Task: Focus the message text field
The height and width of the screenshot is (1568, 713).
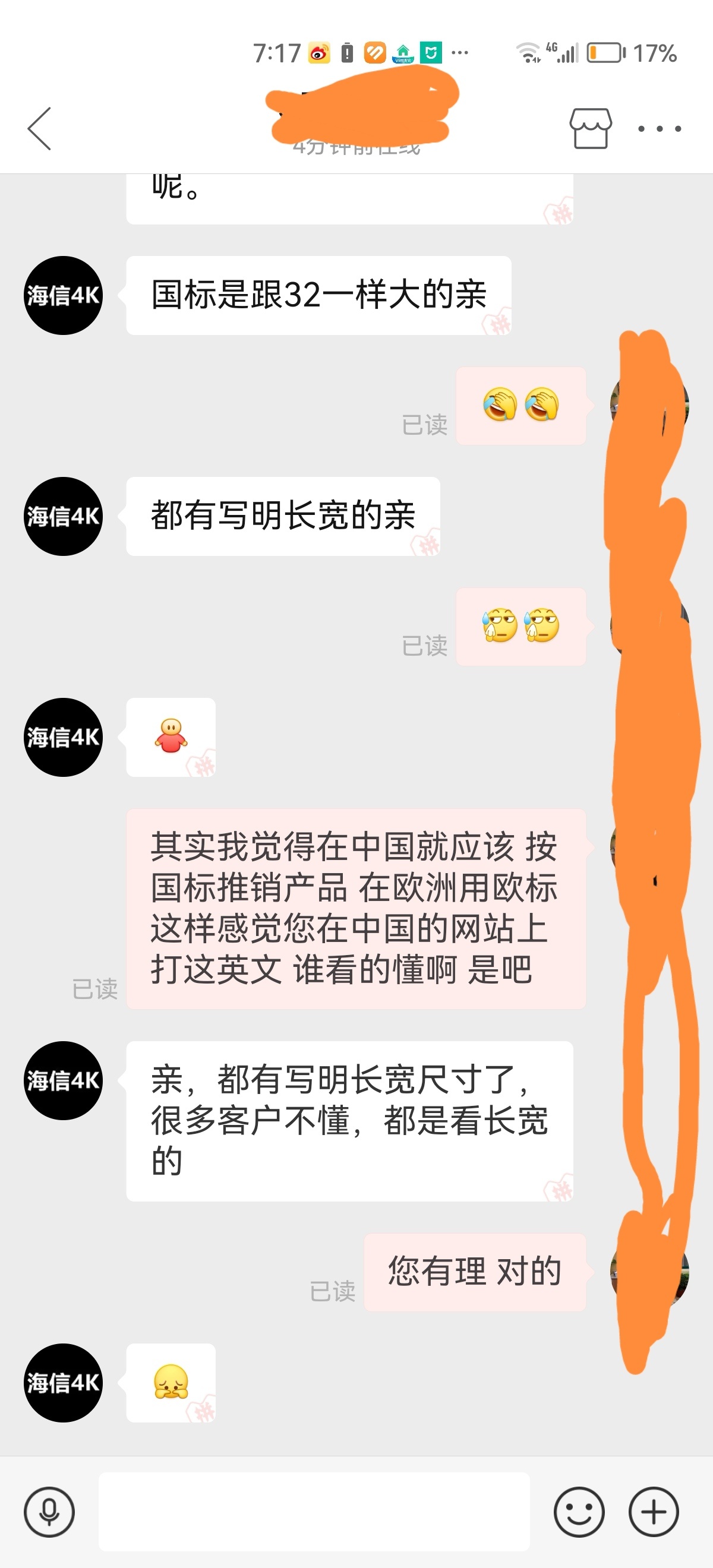Action: click(x=314, y=1512)
